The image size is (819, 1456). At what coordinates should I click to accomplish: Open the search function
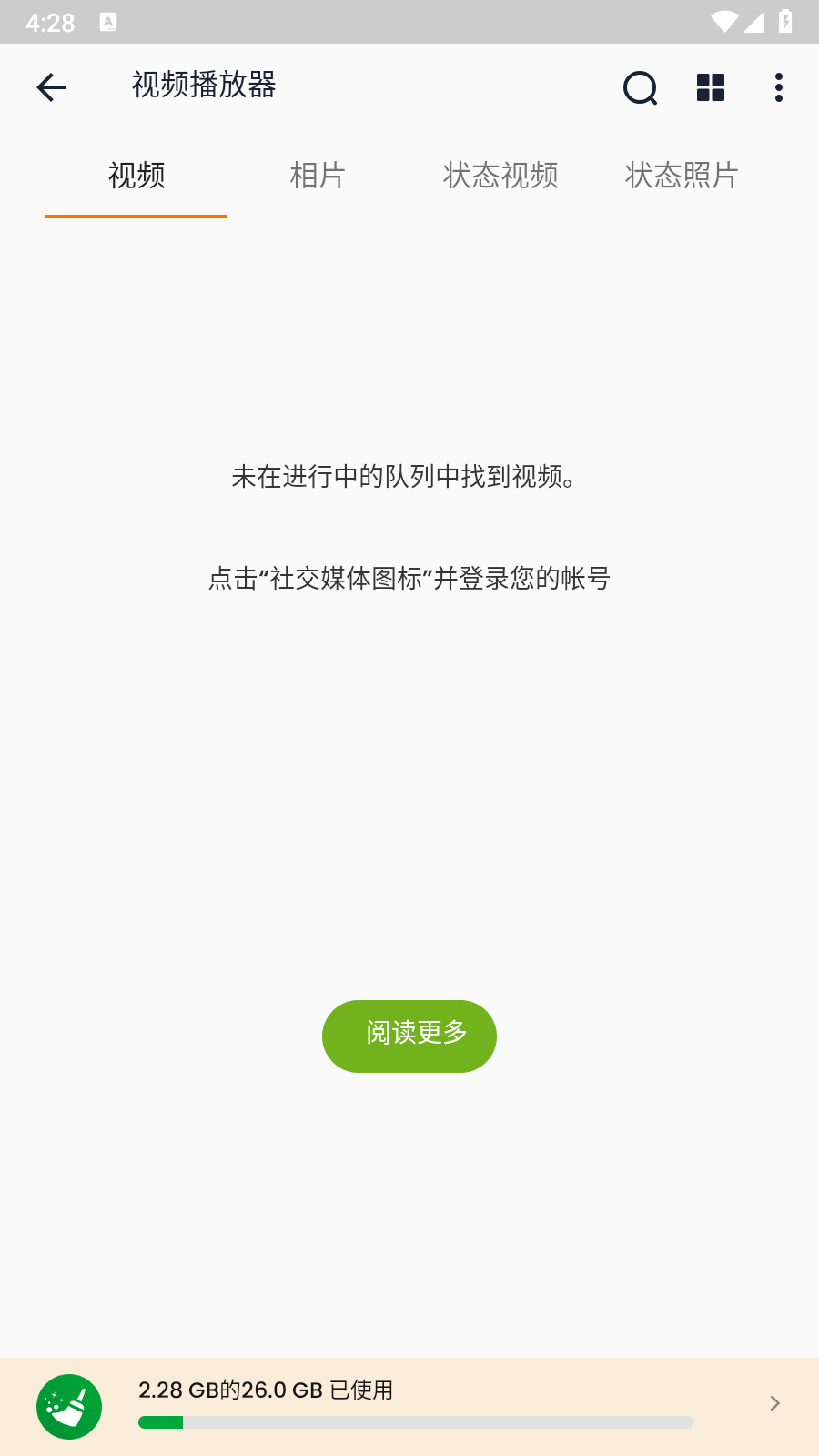pyautogui.click(x=640, y=87)
